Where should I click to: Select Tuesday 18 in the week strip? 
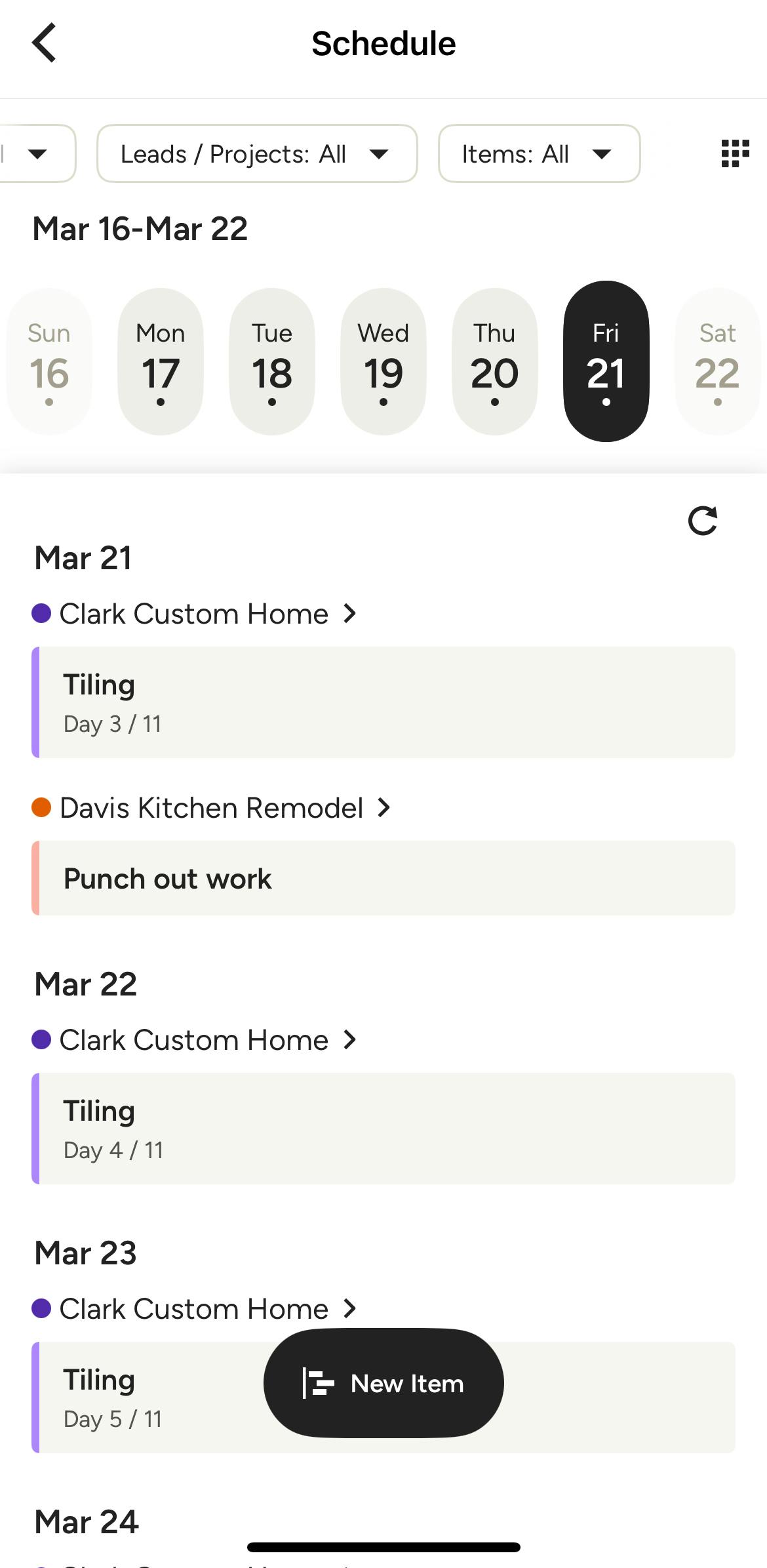tap(272, 361)
